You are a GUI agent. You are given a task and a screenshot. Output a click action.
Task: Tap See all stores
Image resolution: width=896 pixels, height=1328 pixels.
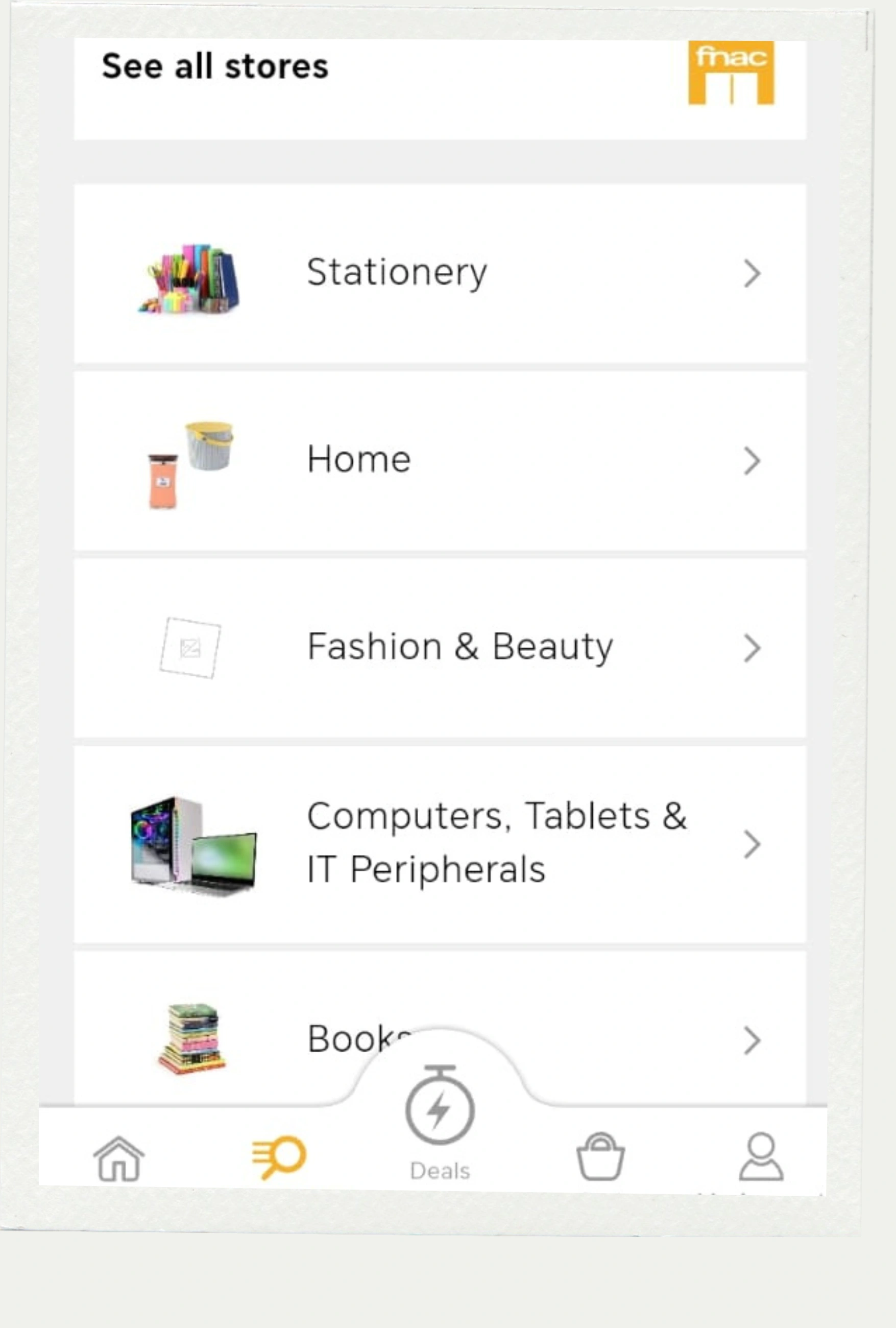tap(215, 66)
